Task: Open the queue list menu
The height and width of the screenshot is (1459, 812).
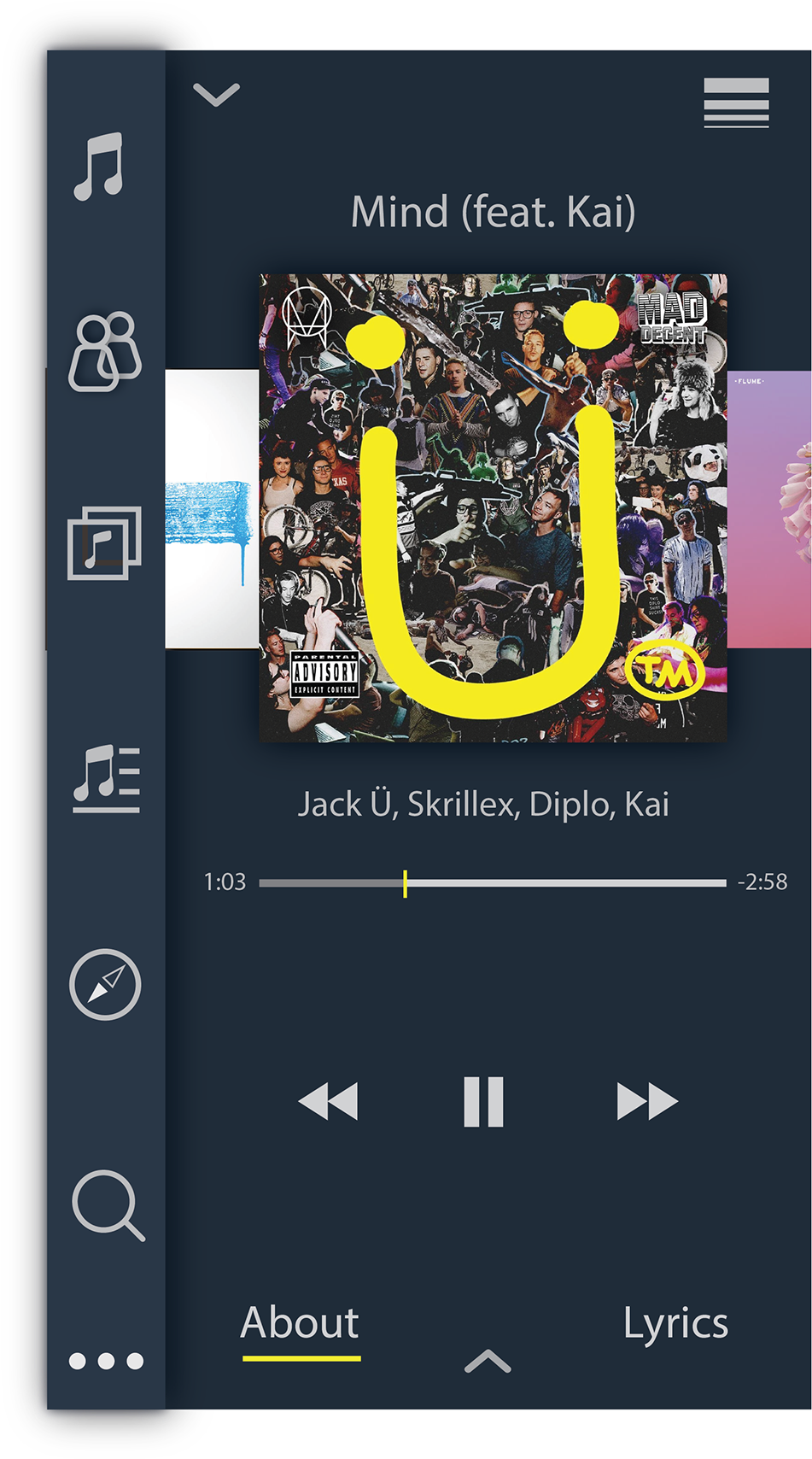Action: click(x=736, y=103)
